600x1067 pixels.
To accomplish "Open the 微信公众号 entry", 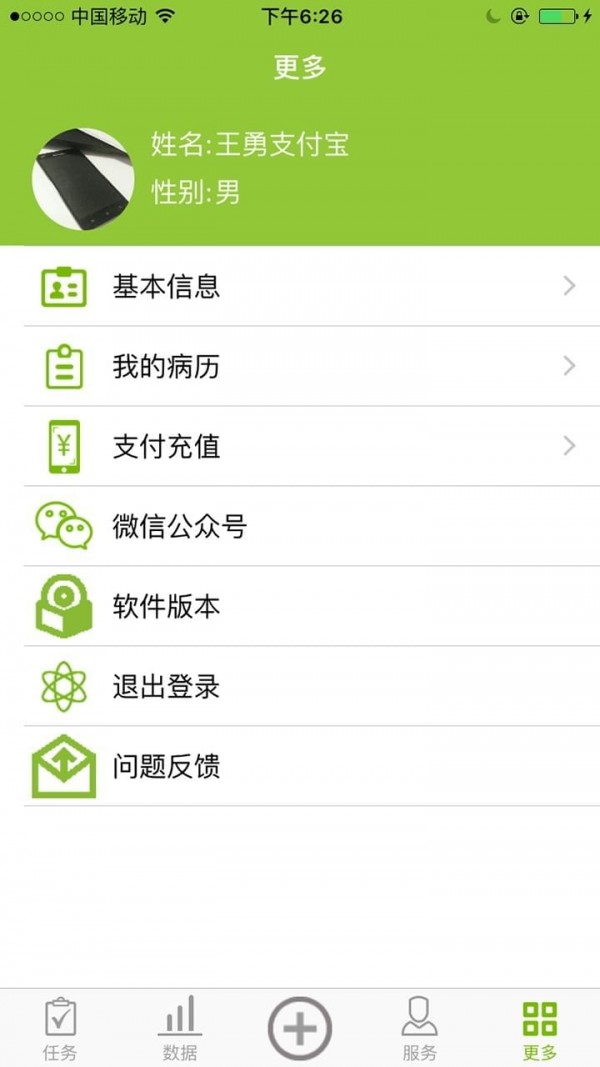I will click(300, 527).
